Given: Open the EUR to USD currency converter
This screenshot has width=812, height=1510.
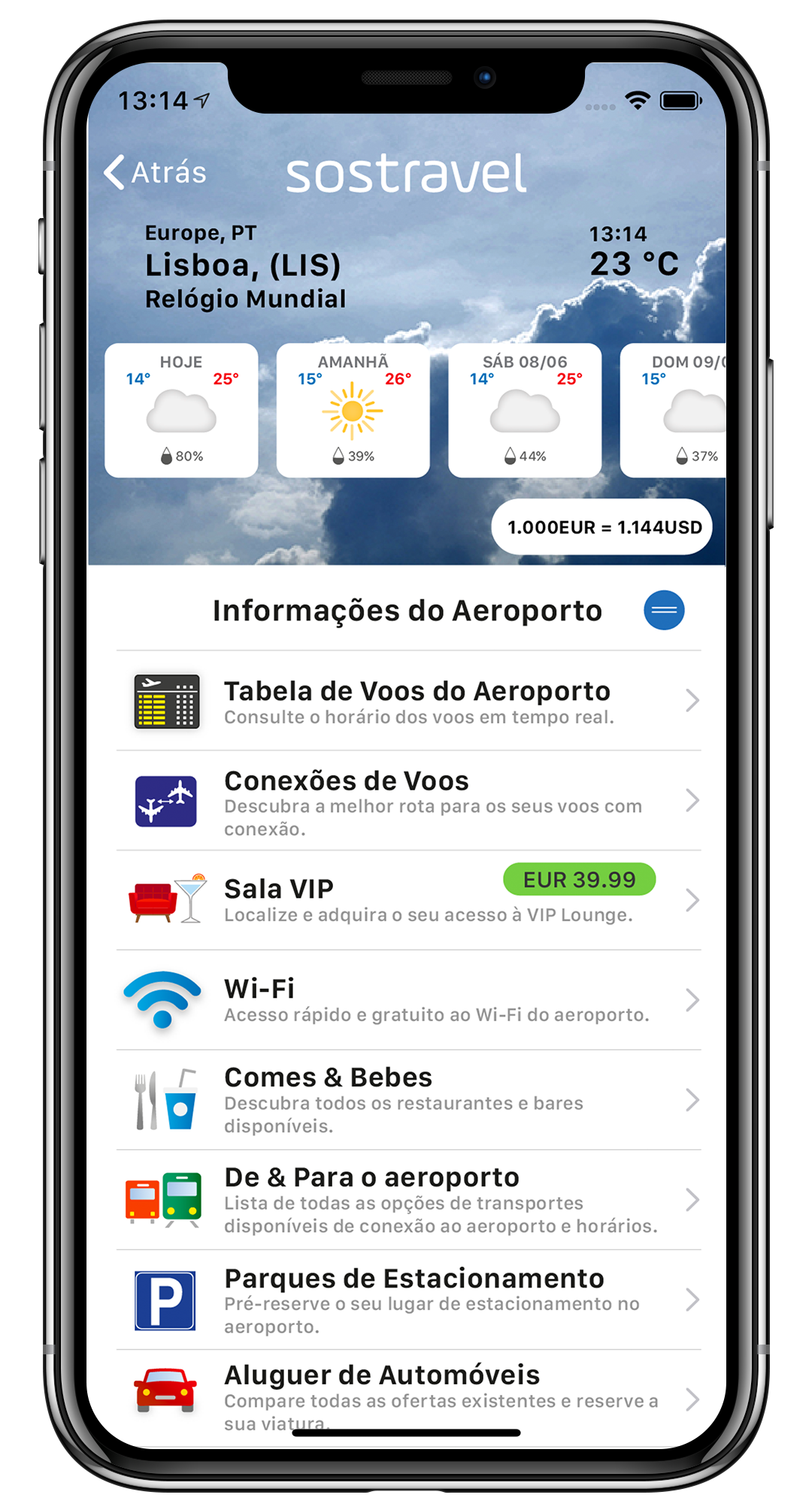Looking at the screenshot, I should point(603,527).
